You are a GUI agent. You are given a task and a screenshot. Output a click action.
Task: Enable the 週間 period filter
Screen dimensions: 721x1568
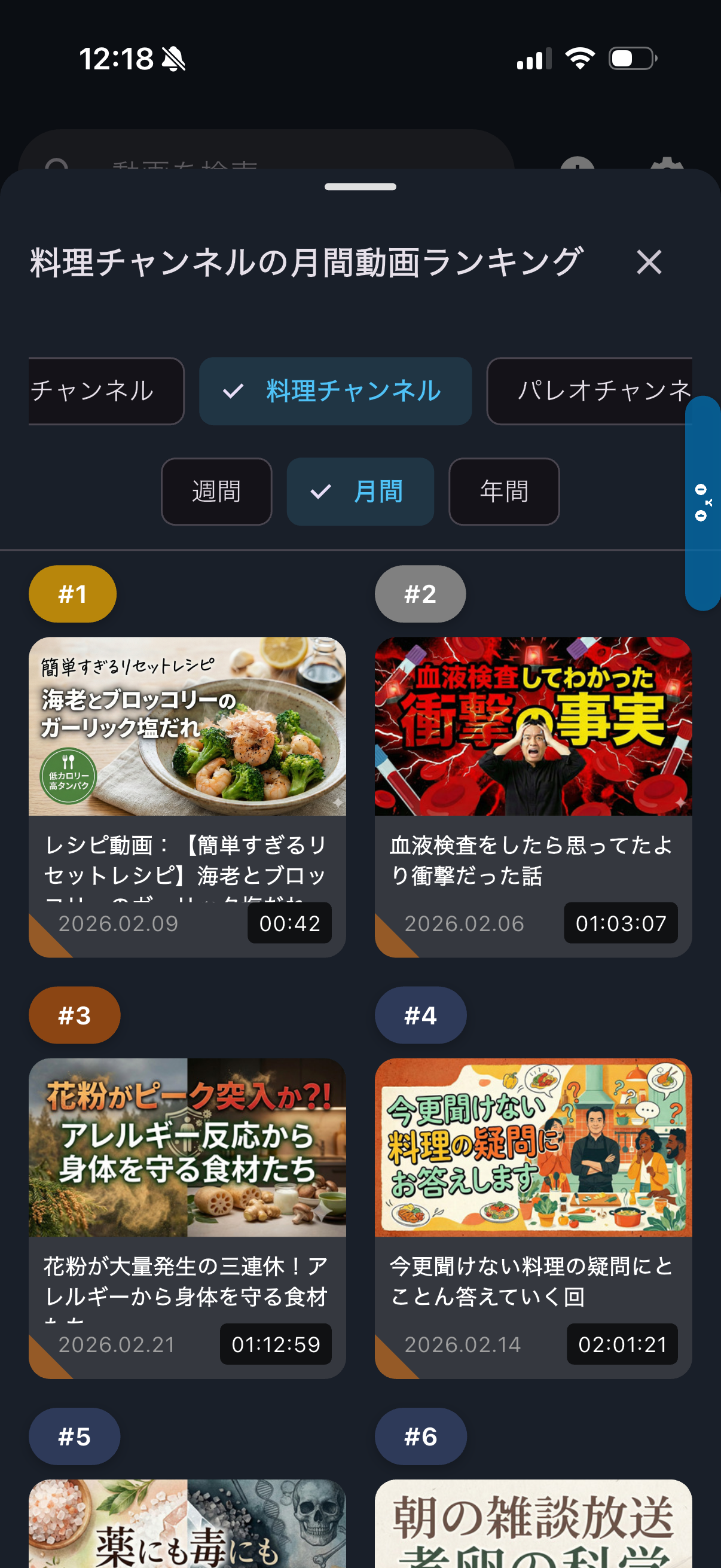tap(216, 492)
